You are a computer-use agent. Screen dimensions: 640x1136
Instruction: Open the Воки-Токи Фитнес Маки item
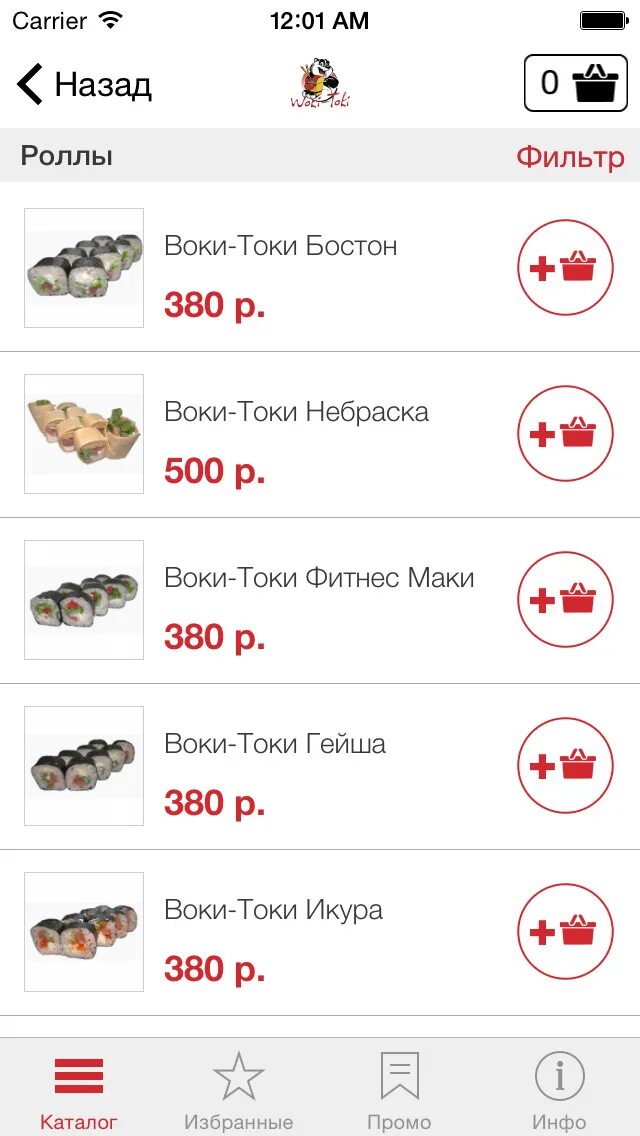tap(318, 578)
